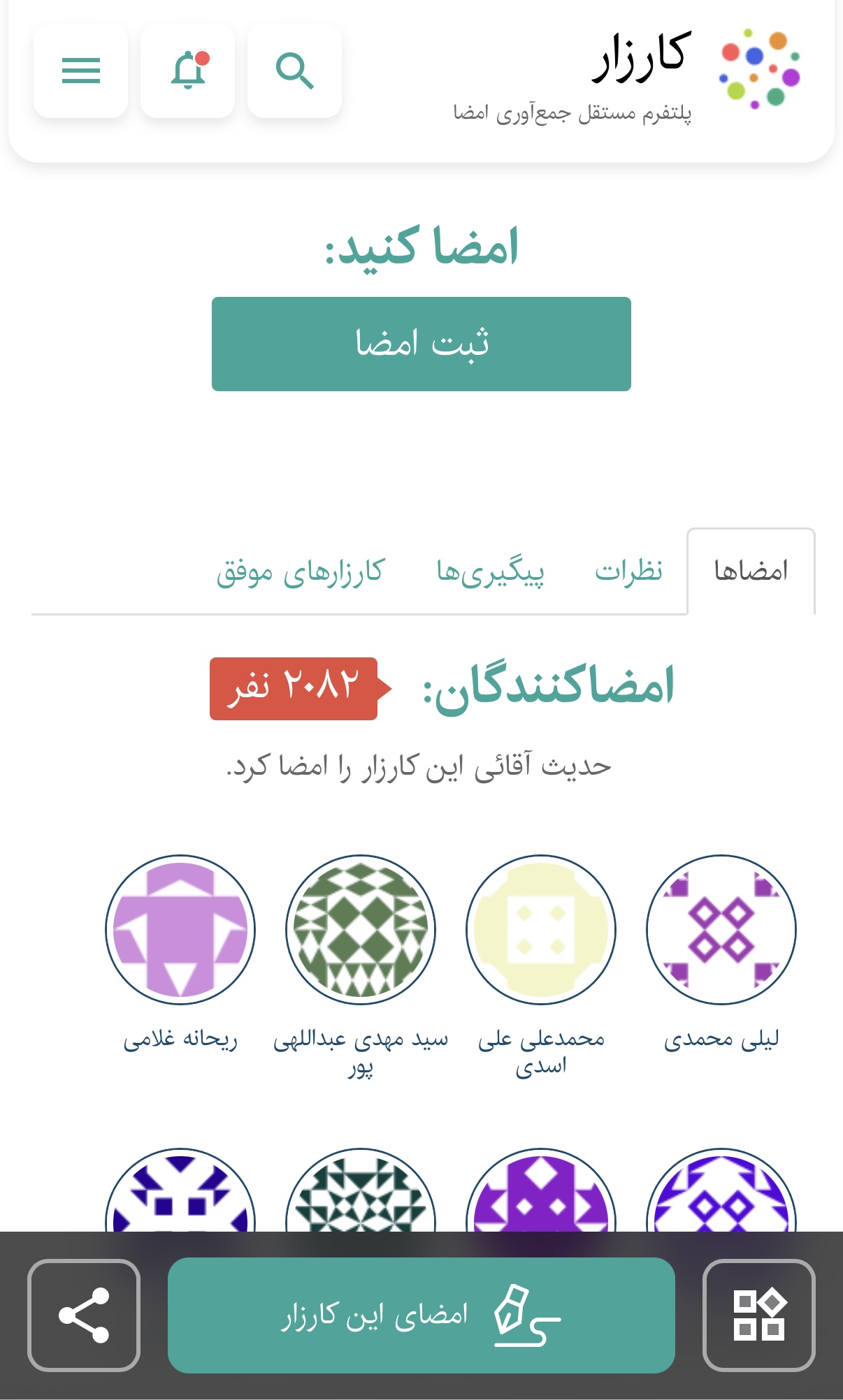
Task: Open the QR/widgets icon button
Action: (x=758, y=1315)
